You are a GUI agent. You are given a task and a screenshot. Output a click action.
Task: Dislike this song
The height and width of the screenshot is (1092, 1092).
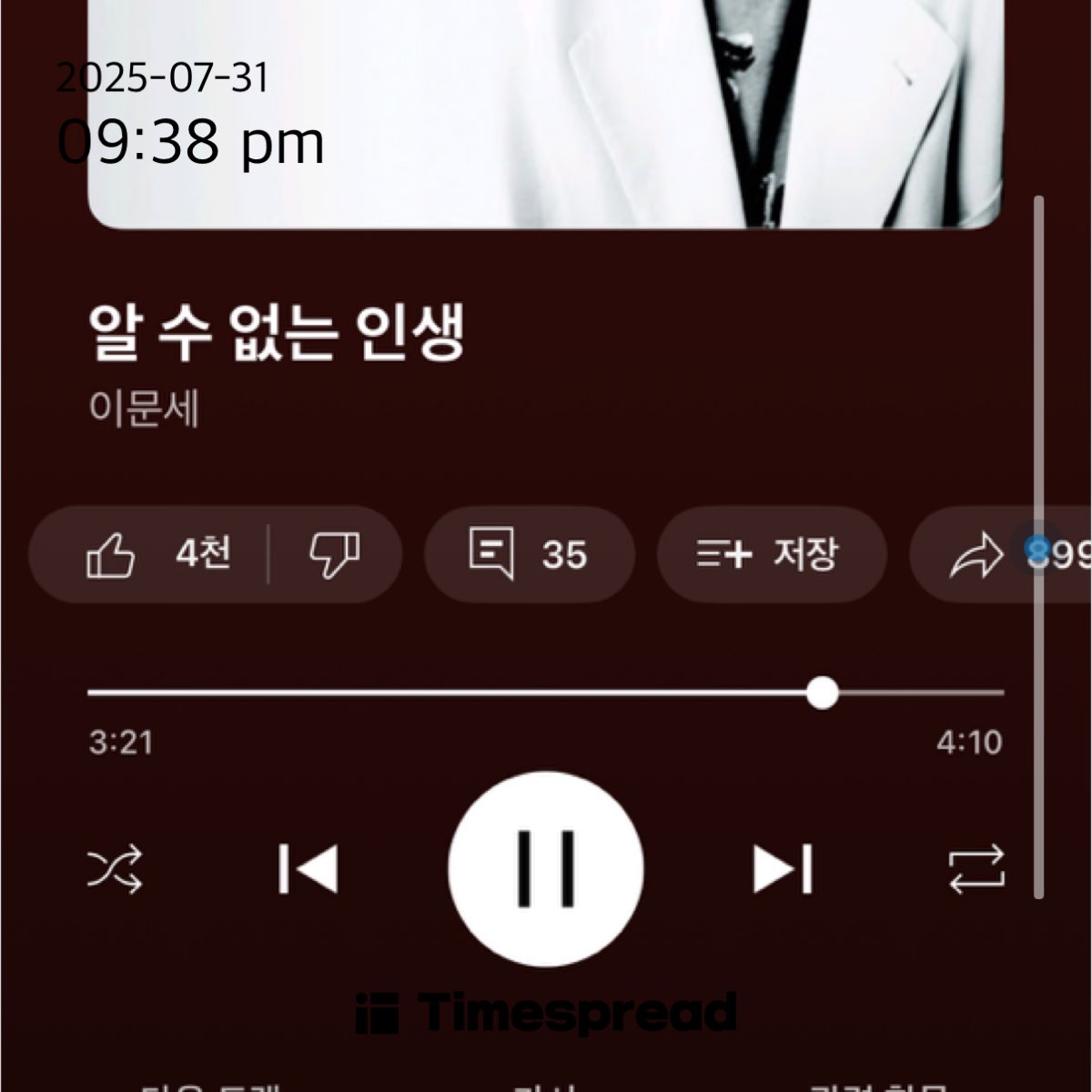tap(334, 554)
